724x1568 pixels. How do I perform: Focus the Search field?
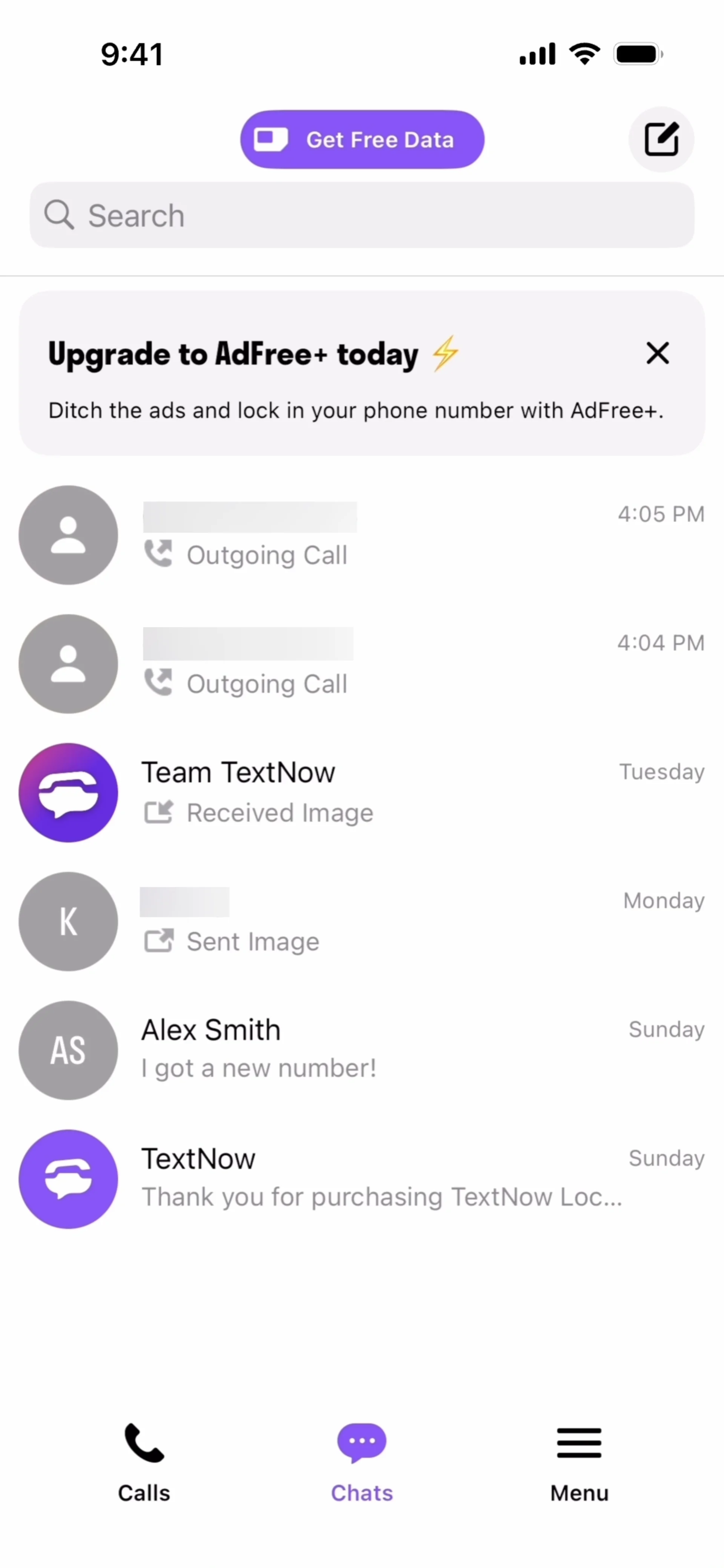(x=362, y=215)
